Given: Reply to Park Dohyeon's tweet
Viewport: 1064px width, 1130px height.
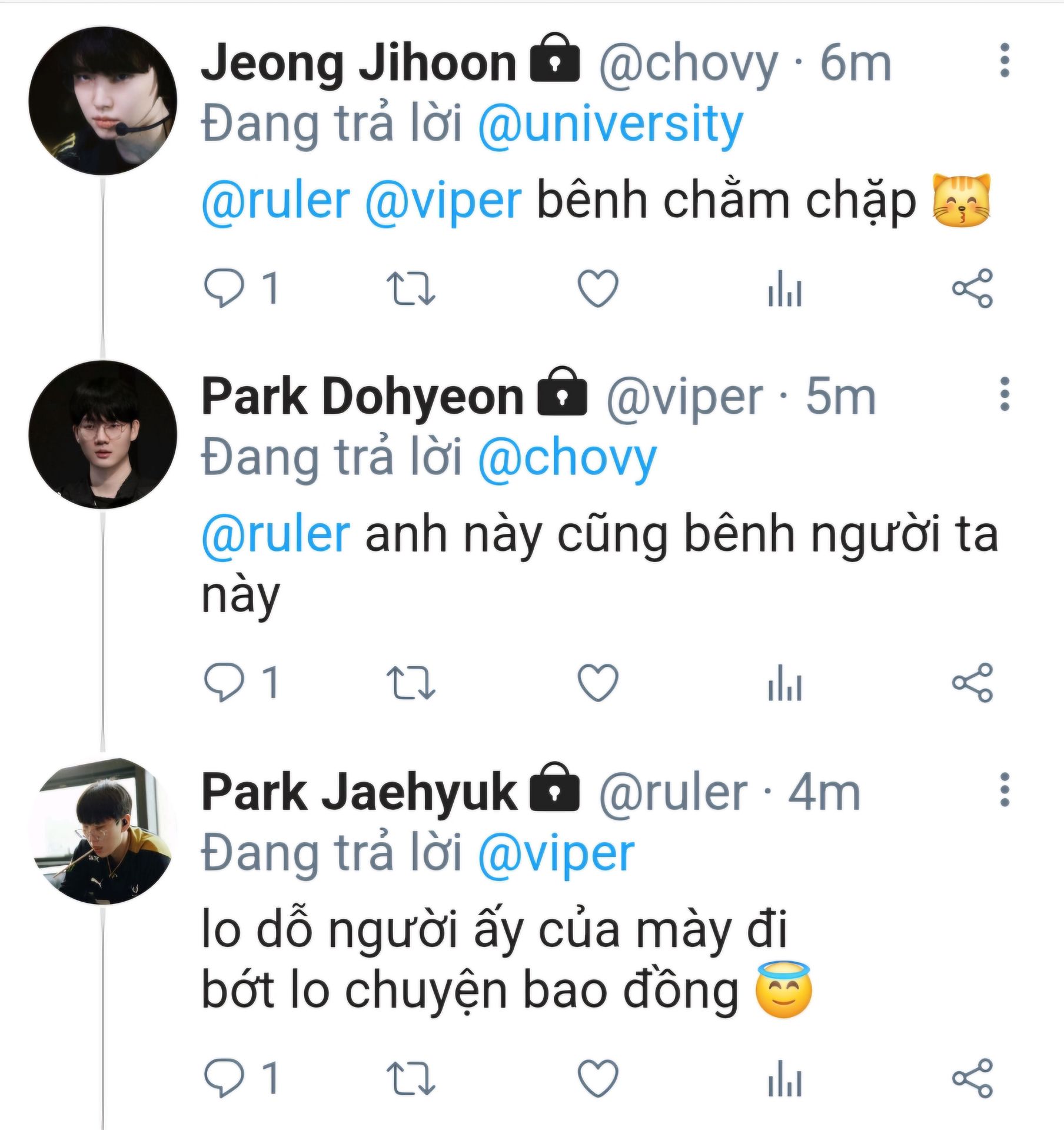Looking at the screenshot, I should [x=224, y=683].
